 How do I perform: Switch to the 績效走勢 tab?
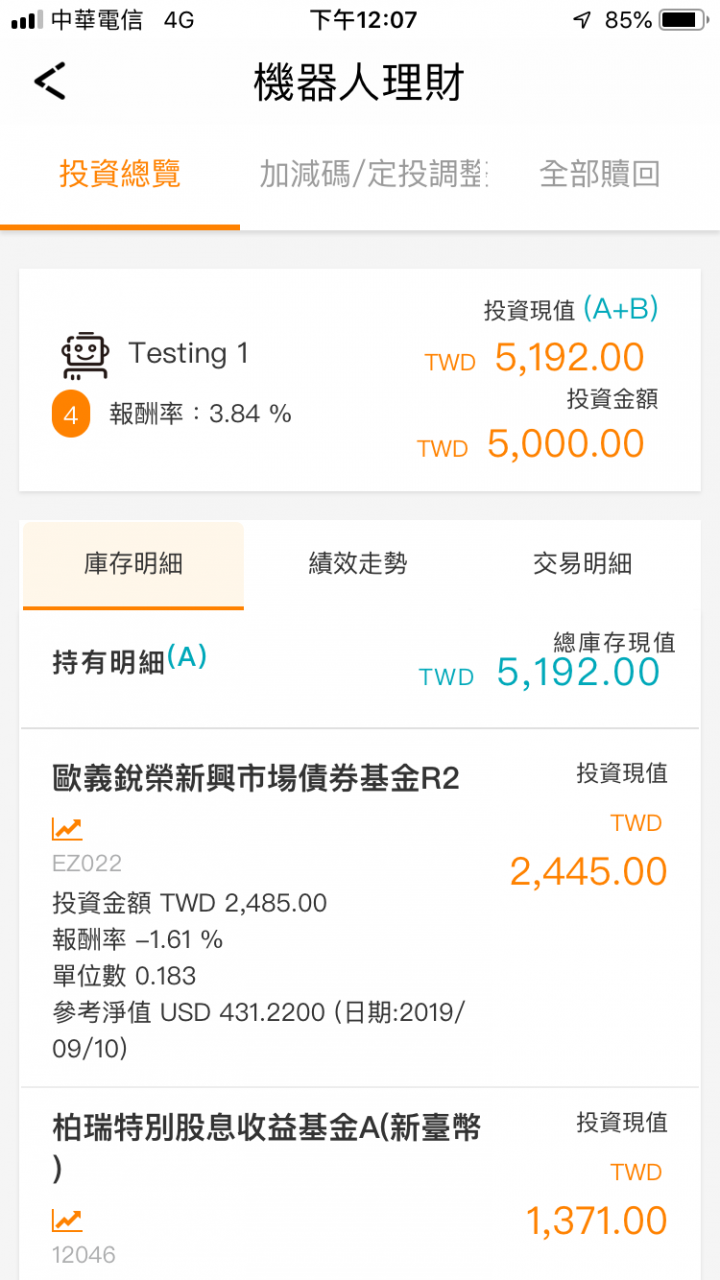358,565
